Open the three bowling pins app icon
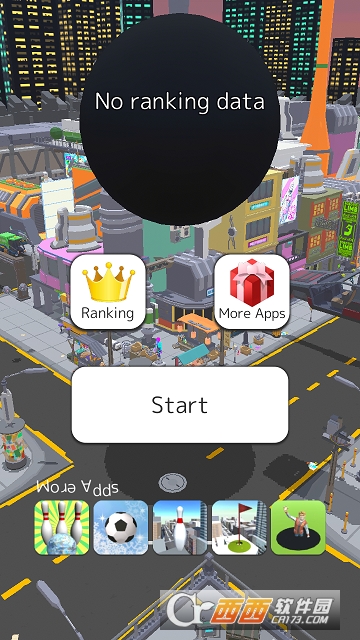The width and height of the screenshot is (360, 640). [x=62, y=527]
